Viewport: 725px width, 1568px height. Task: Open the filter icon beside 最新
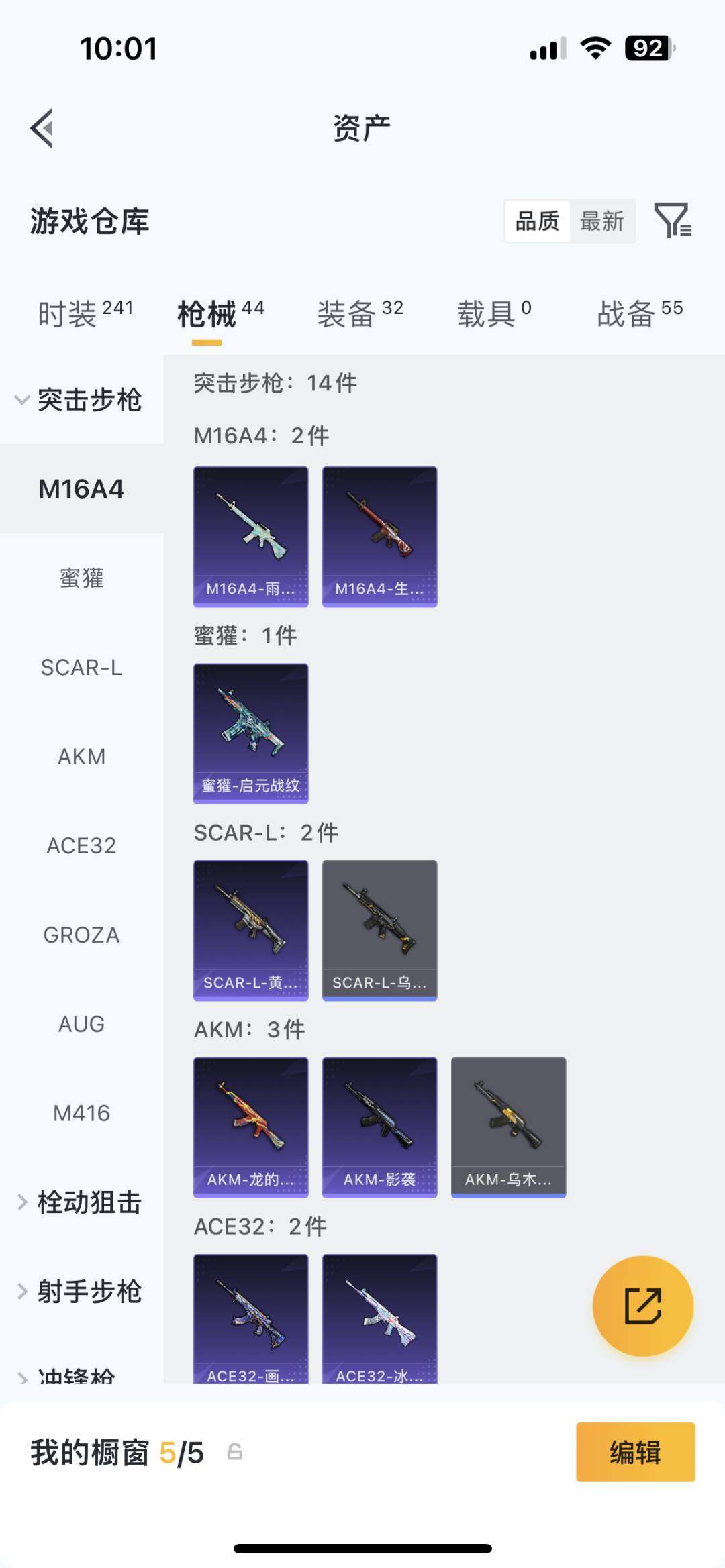point(673,220)
